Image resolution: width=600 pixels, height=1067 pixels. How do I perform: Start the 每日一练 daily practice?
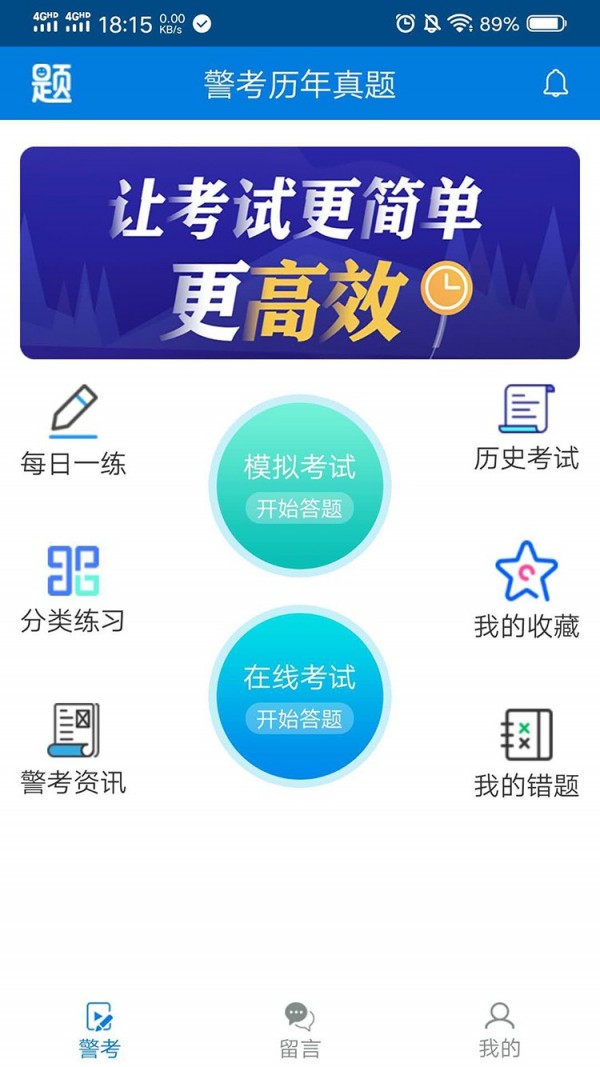73,430
